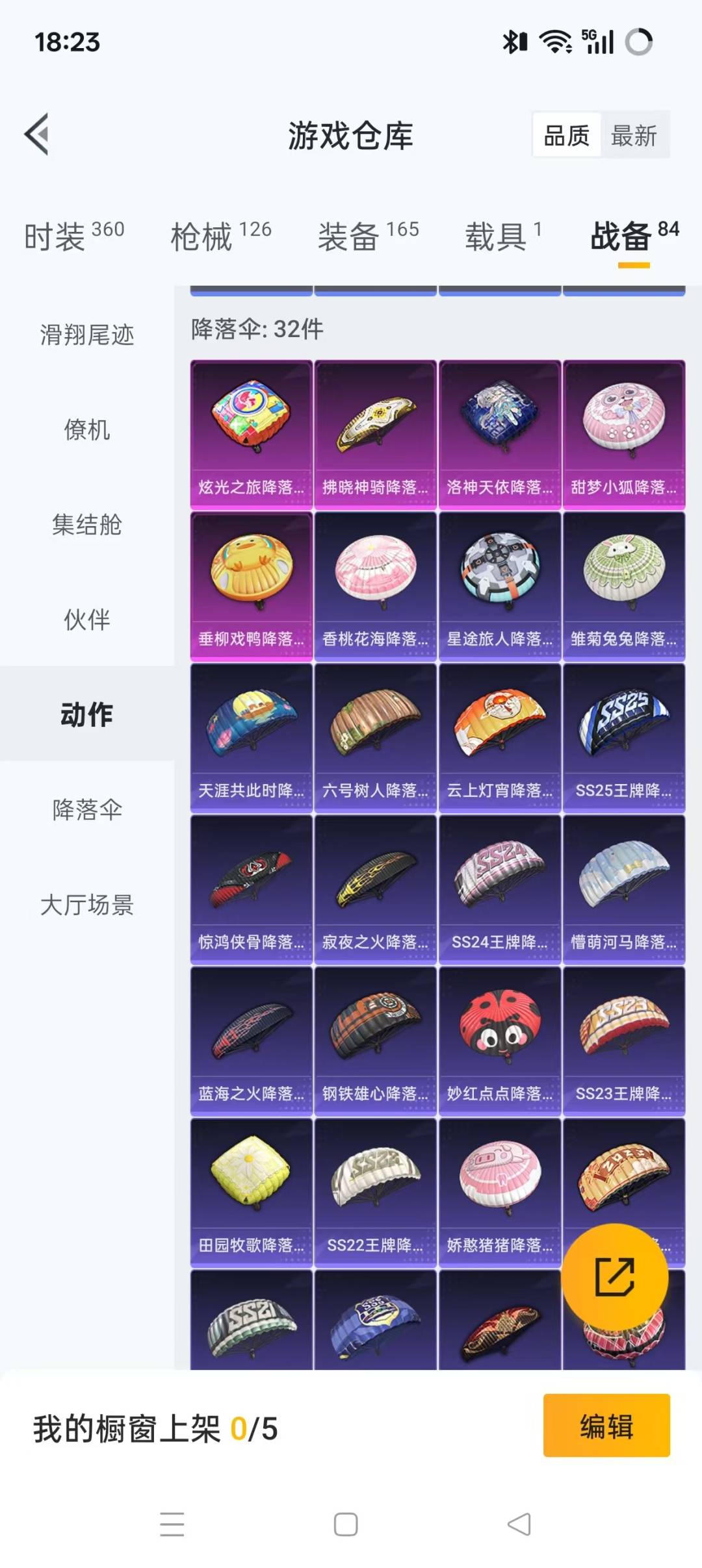
Task: Show the 大厅场景 category section
Action: [x=88, y=903]
